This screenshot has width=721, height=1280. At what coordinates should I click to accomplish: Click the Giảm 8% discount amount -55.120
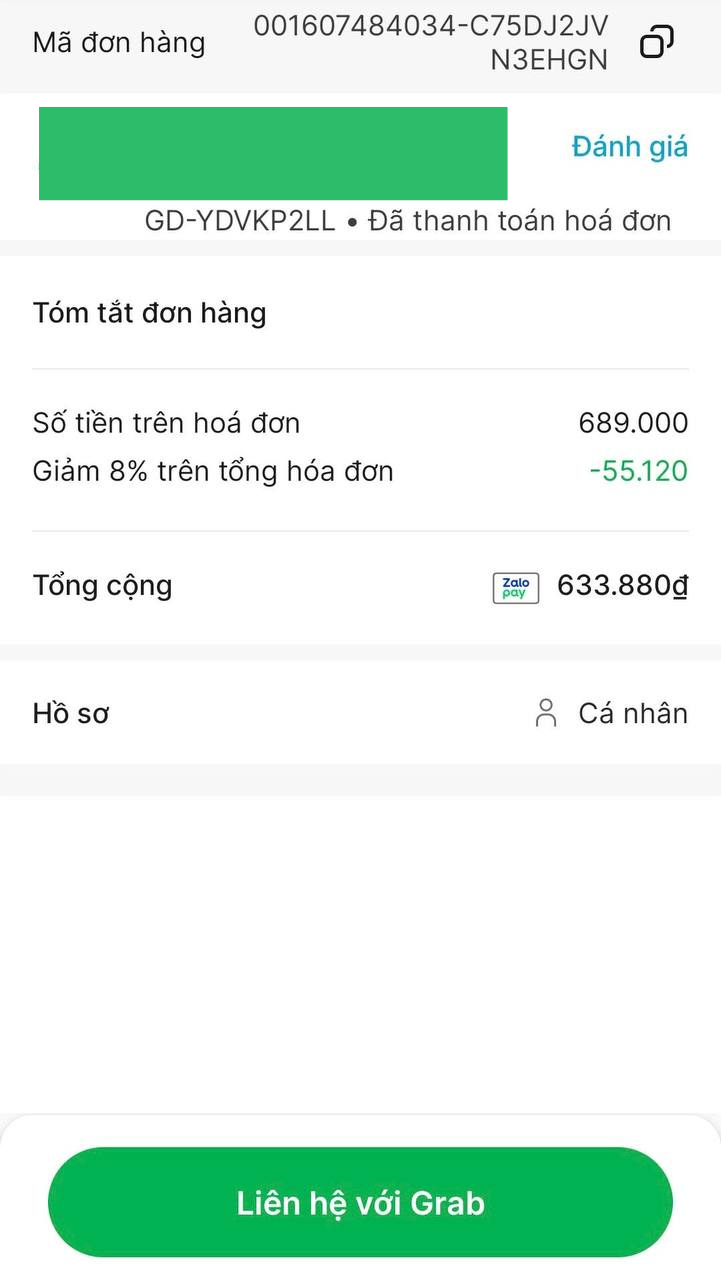(x=640, y=470)
